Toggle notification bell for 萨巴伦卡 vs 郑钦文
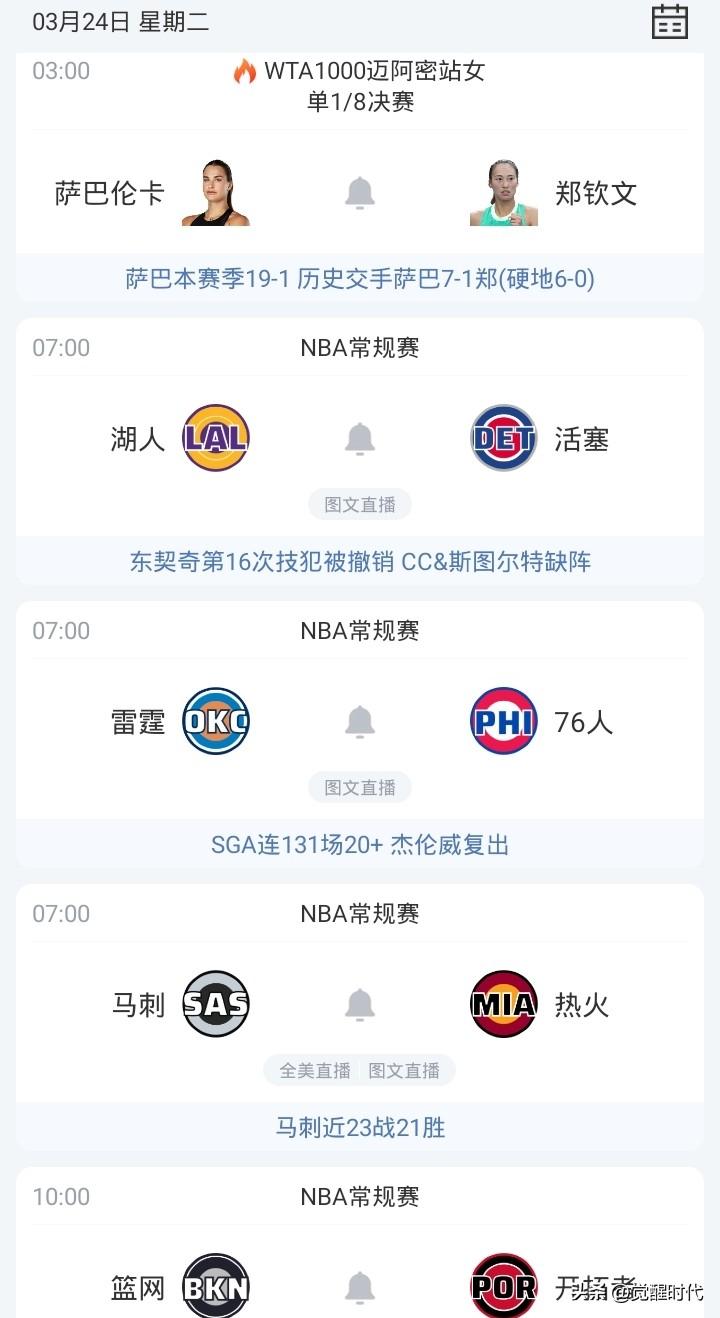The image size is (720, 1318). (359, 193)
